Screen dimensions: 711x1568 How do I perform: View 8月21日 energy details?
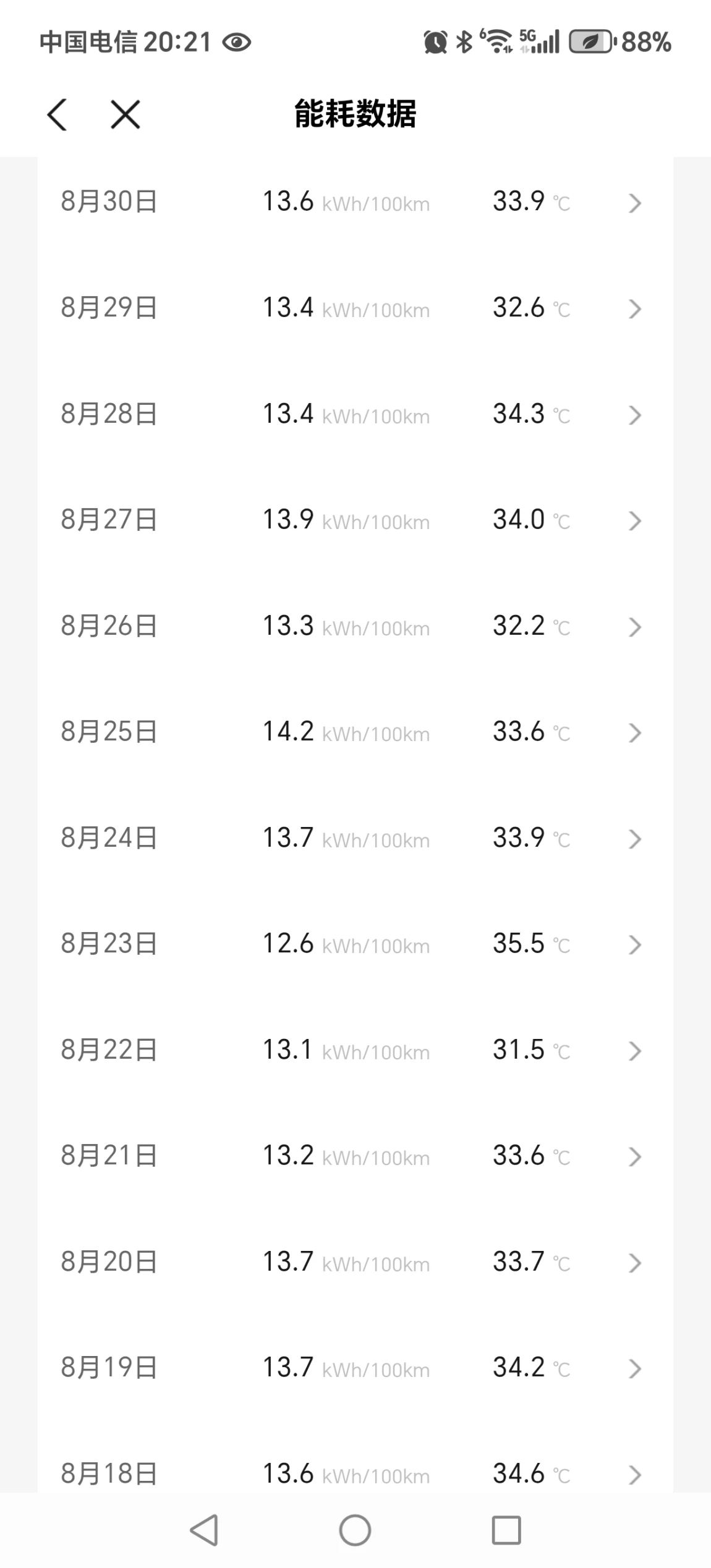355,1156
